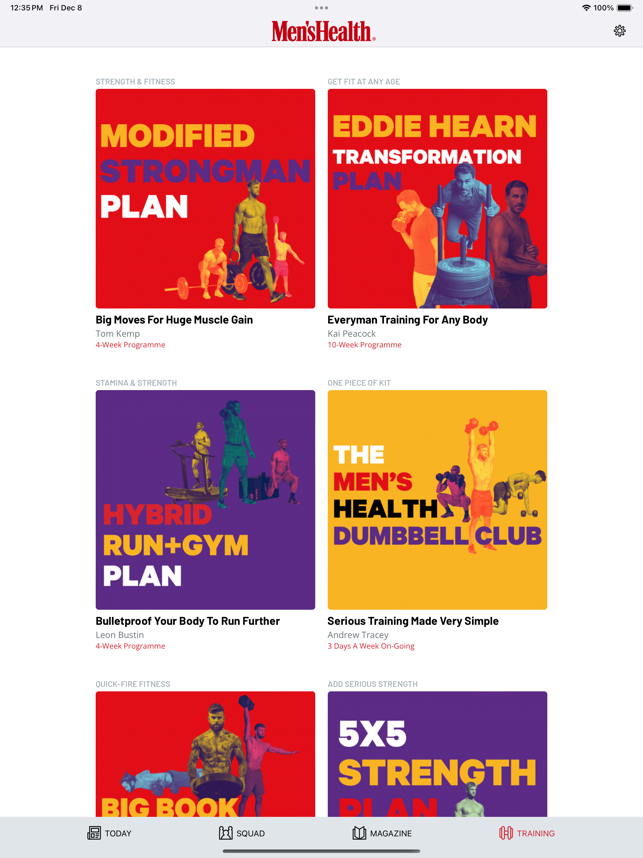Open the settings gear icon

[x=619, y=31]
